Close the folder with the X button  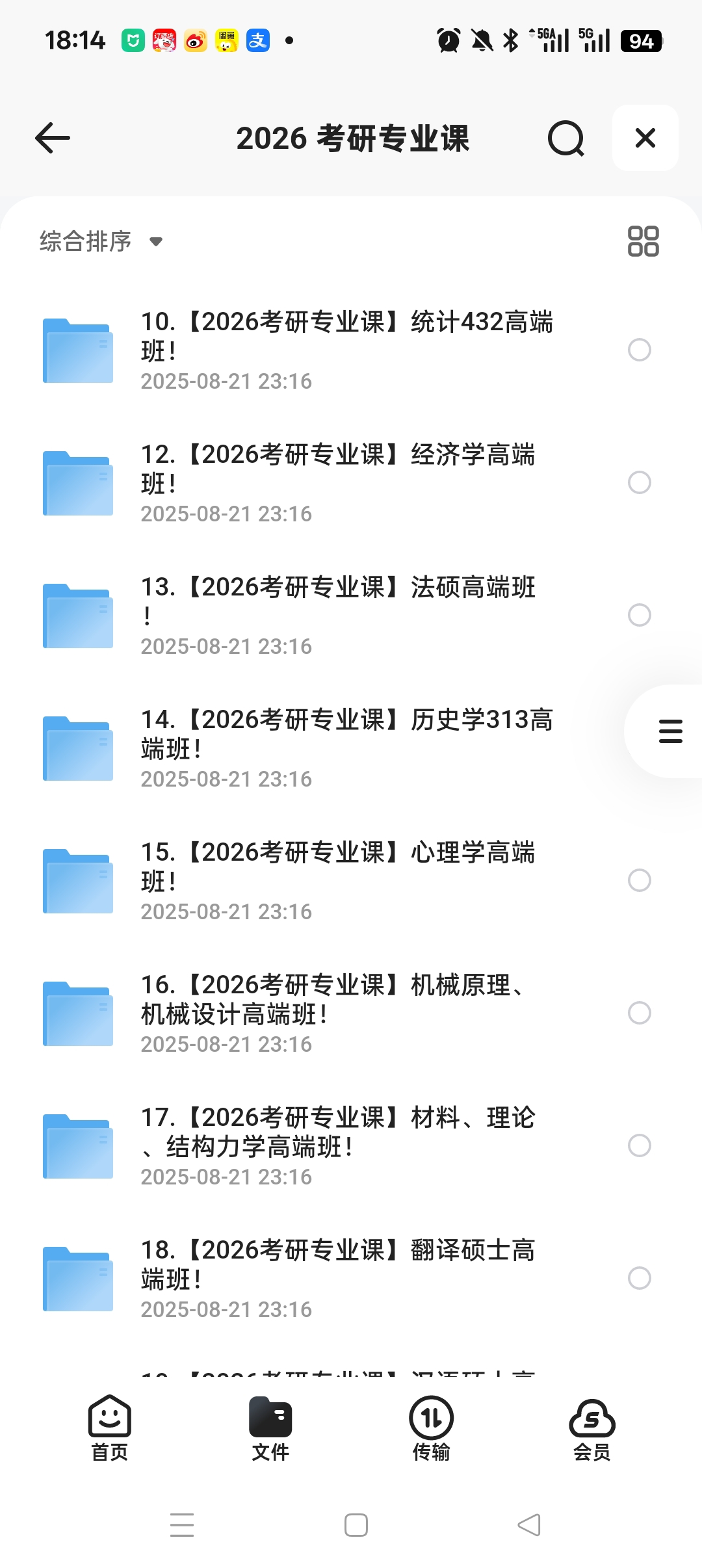645,138
